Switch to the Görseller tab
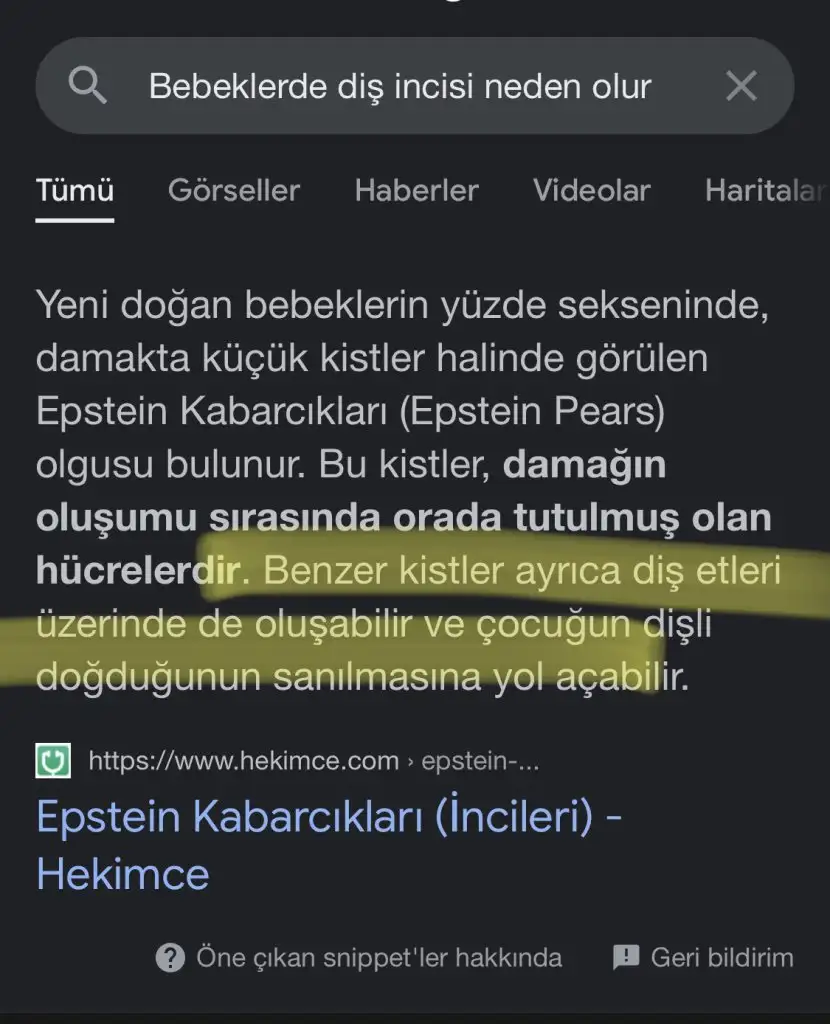The image size is (830, 1024). 234,190
